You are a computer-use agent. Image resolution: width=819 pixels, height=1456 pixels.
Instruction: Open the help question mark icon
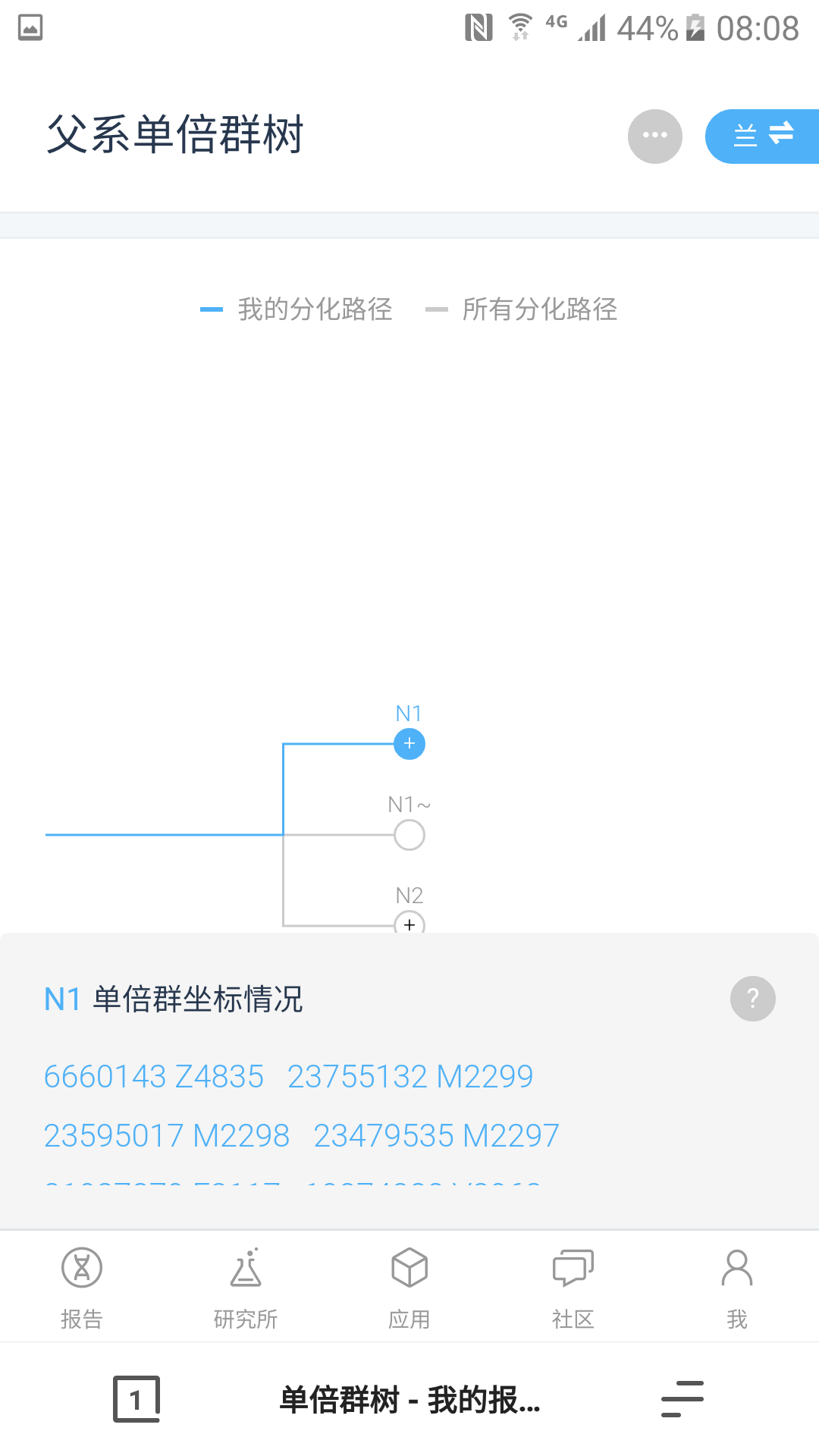(x=752, y=999)
